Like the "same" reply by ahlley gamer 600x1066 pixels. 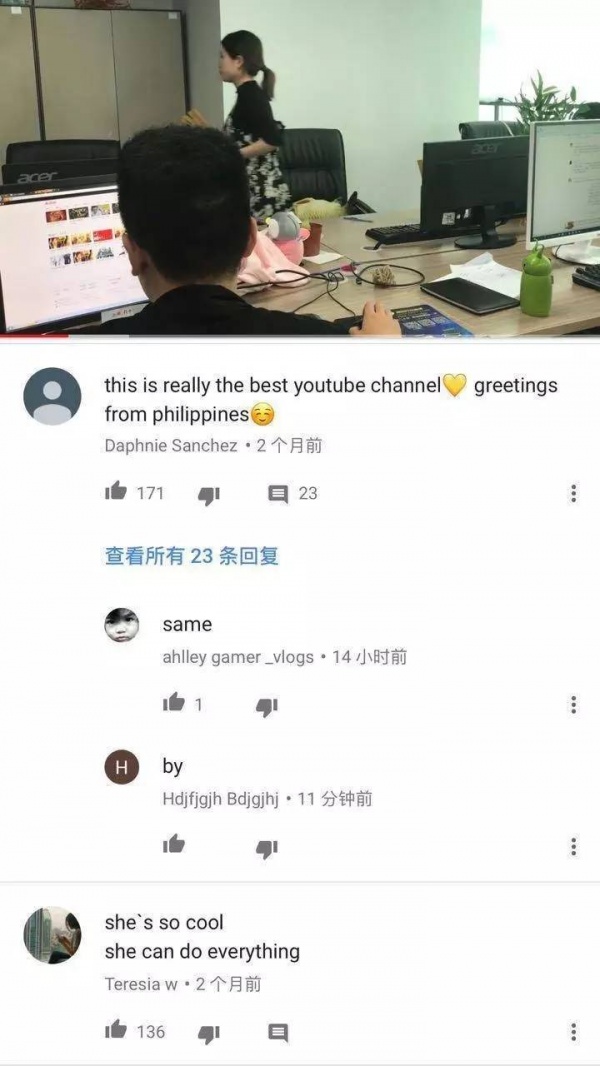point(174,703)
